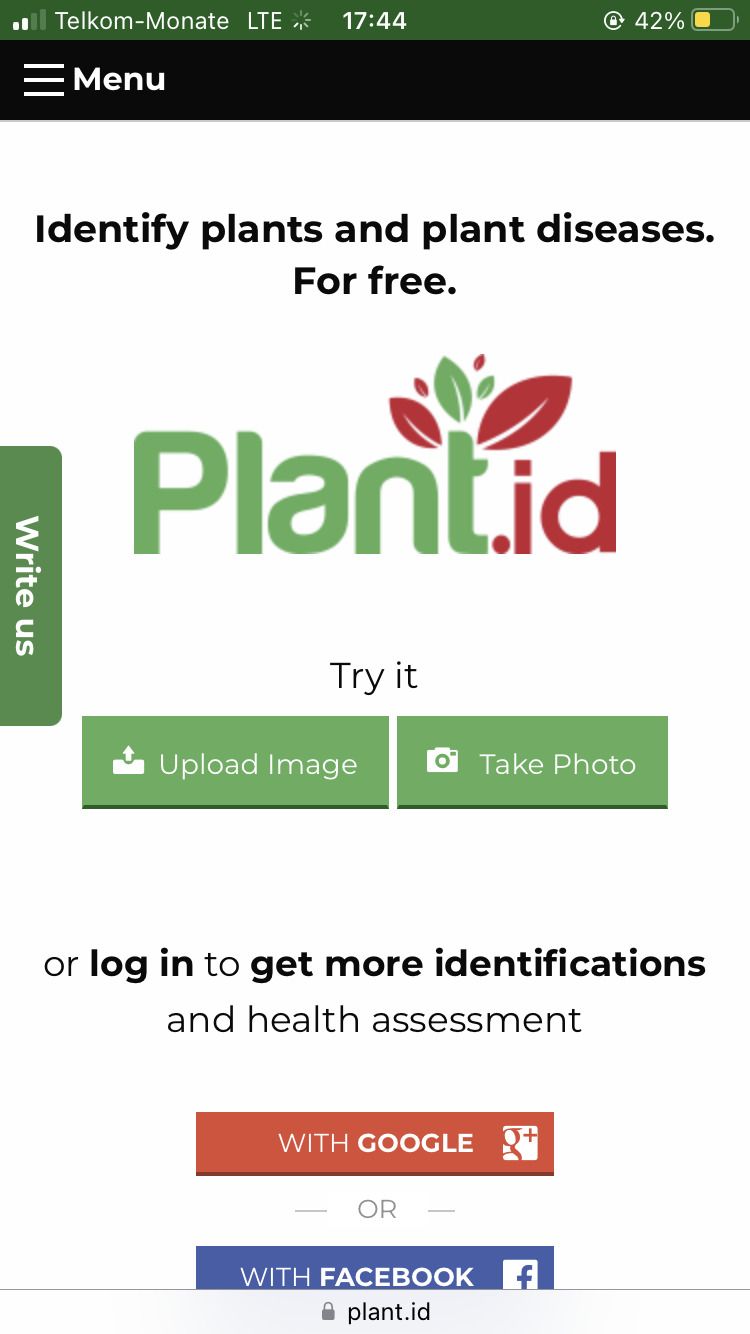This screenshot has width=750, height=1334.
Task: Click the padlock icon next to plant.id
Action: (326, 1311)
